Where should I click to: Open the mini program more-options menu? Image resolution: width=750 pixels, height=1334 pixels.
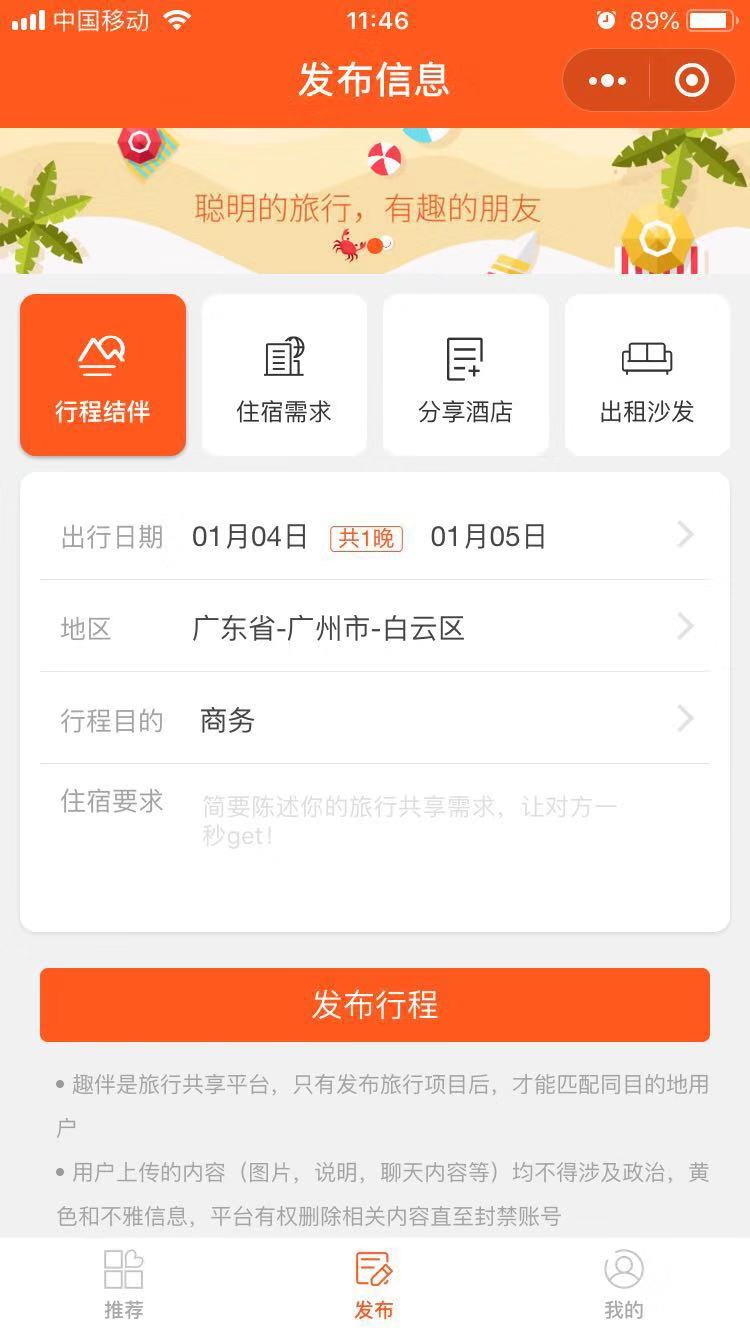click(x=607, y=81)
